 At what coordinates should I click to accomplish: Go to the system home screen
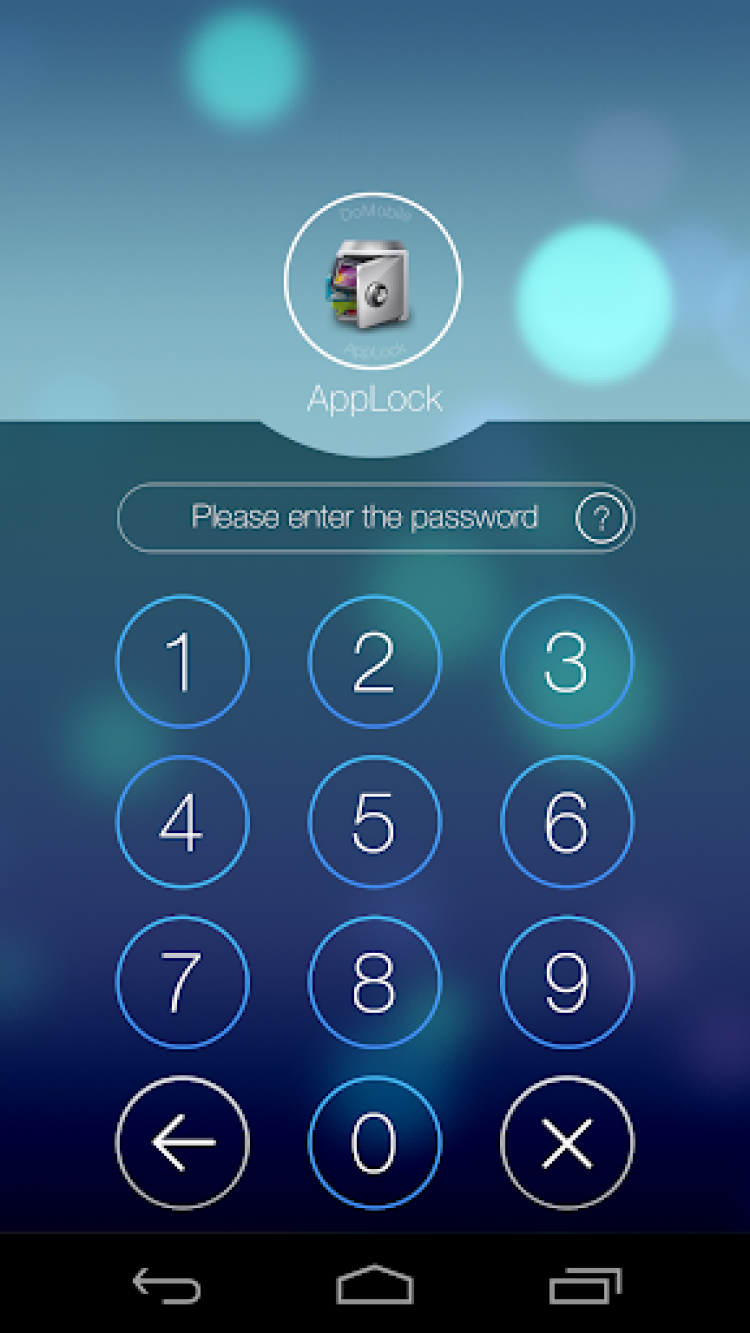(x=375, y=1285)
